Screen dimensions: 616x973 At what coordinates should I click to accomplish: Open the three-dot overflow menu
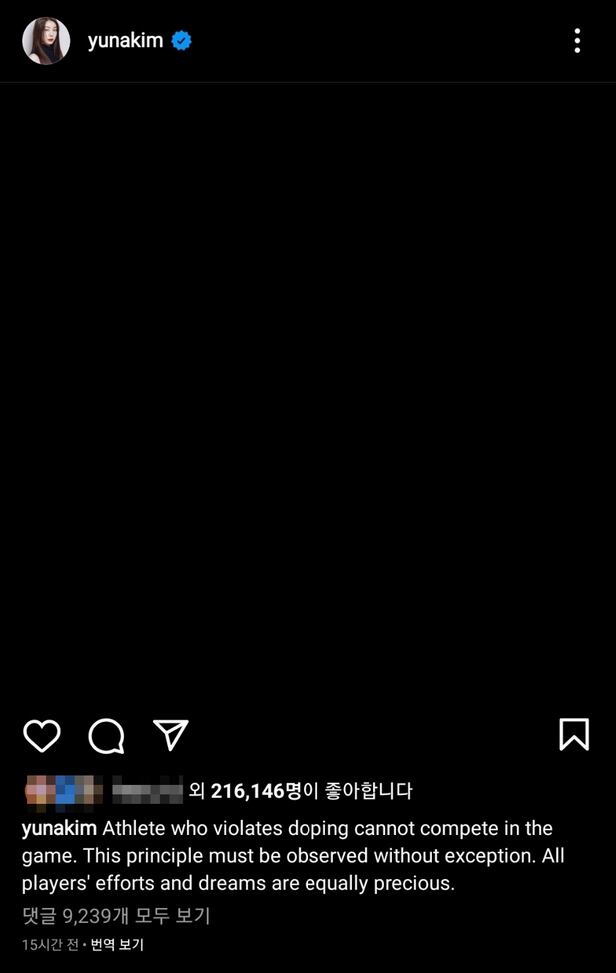click(577, 41)
